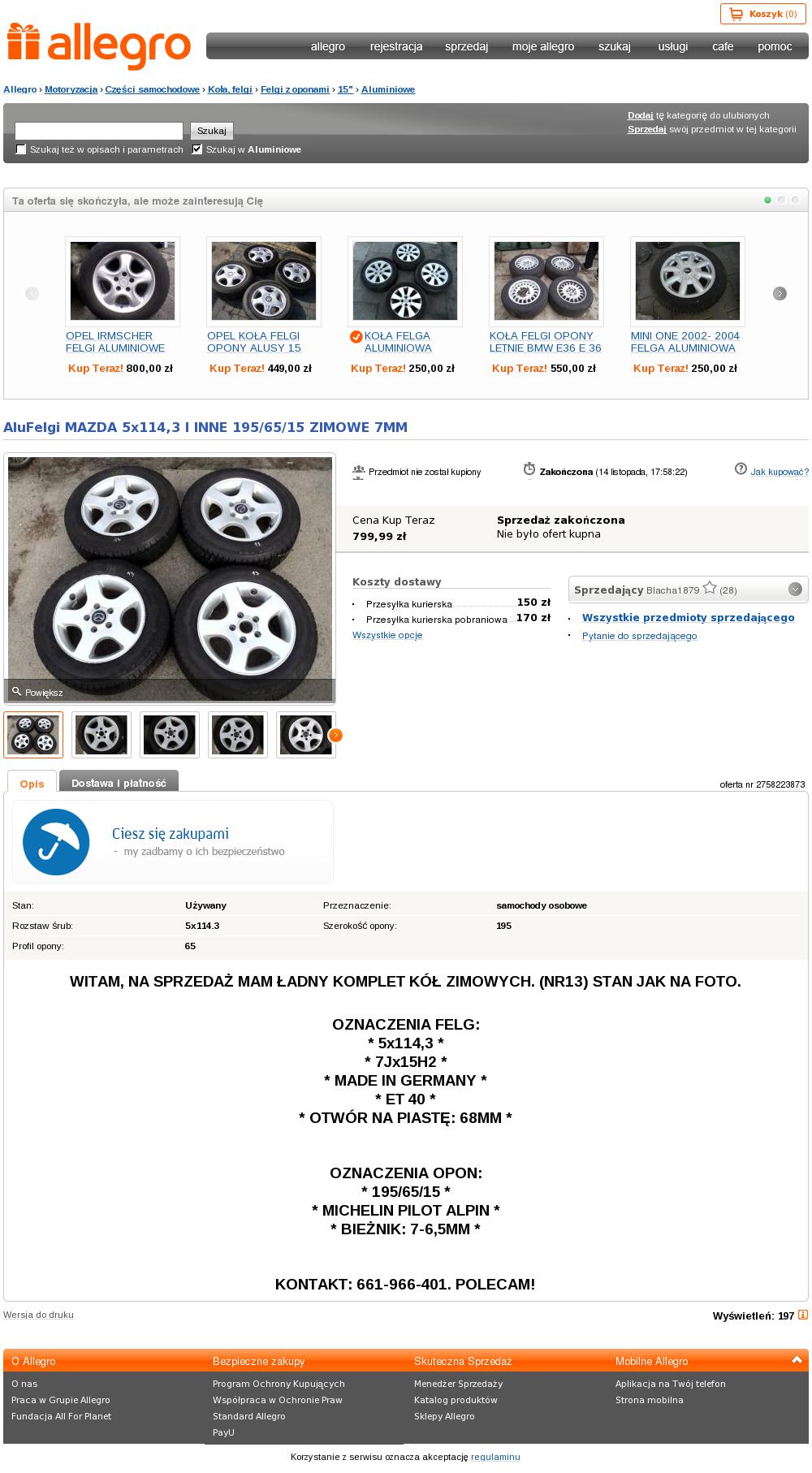The height and width of the screenshot is (1473, 812).
Task: Open moje allegro from top menu
Action: [542, 46]
